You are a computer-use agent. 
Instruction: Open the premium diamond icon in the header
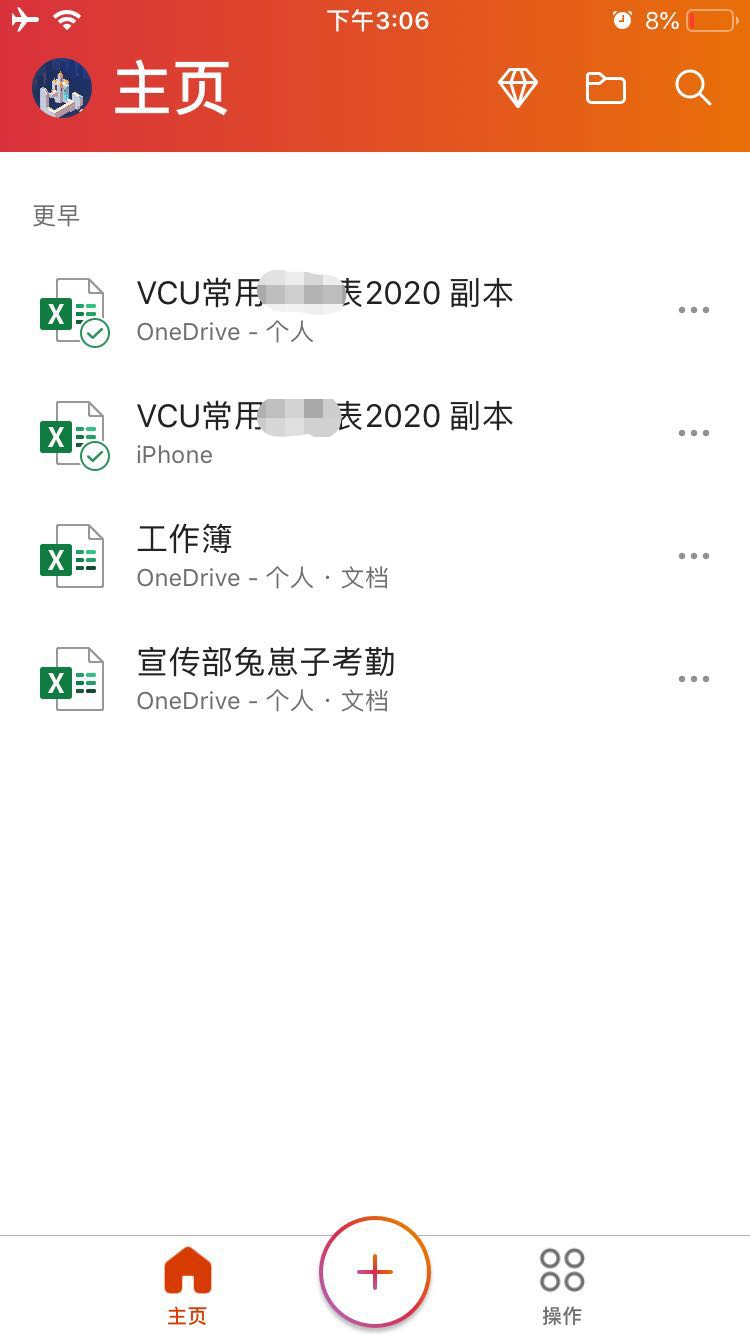[518, 88]
